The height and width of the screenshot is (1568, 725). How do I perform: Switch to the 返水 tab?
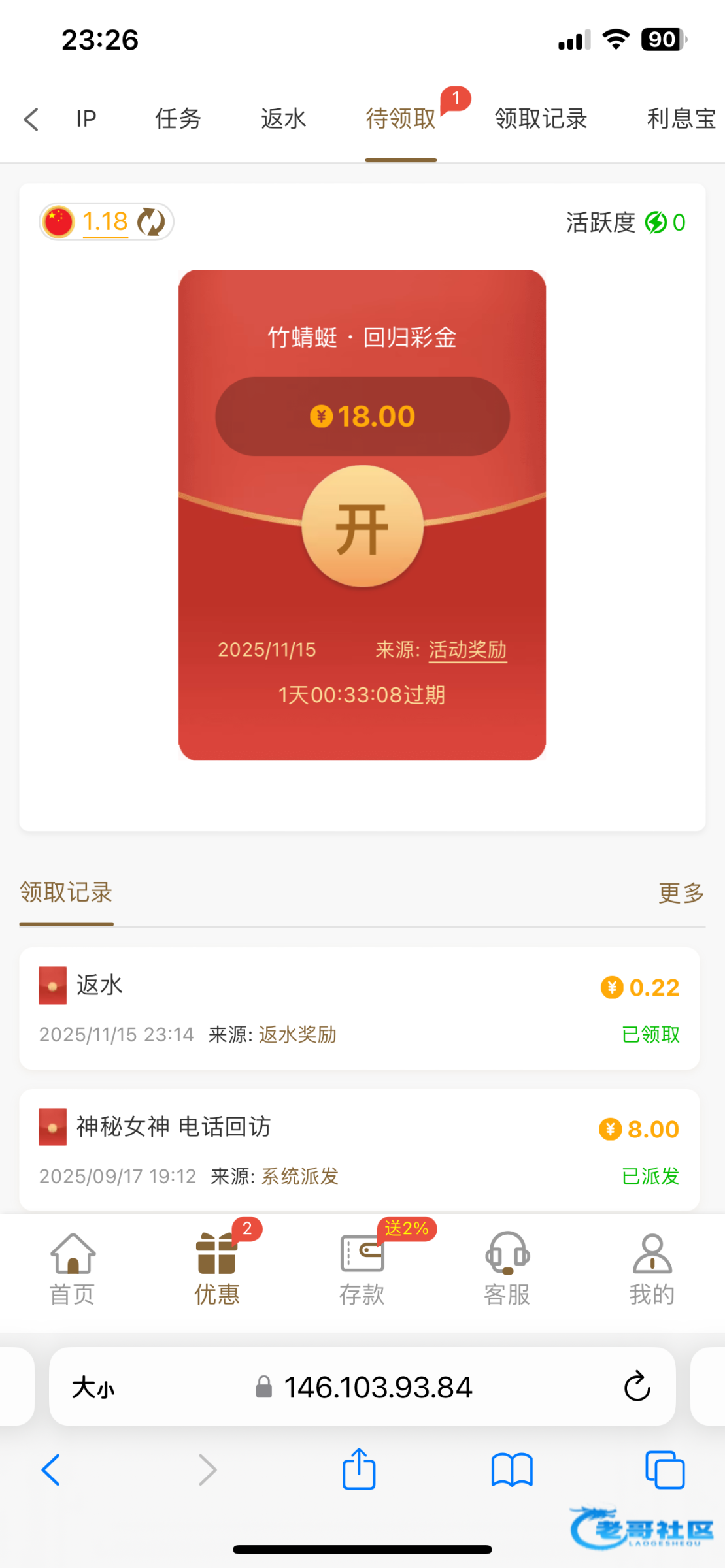point(283,119)
